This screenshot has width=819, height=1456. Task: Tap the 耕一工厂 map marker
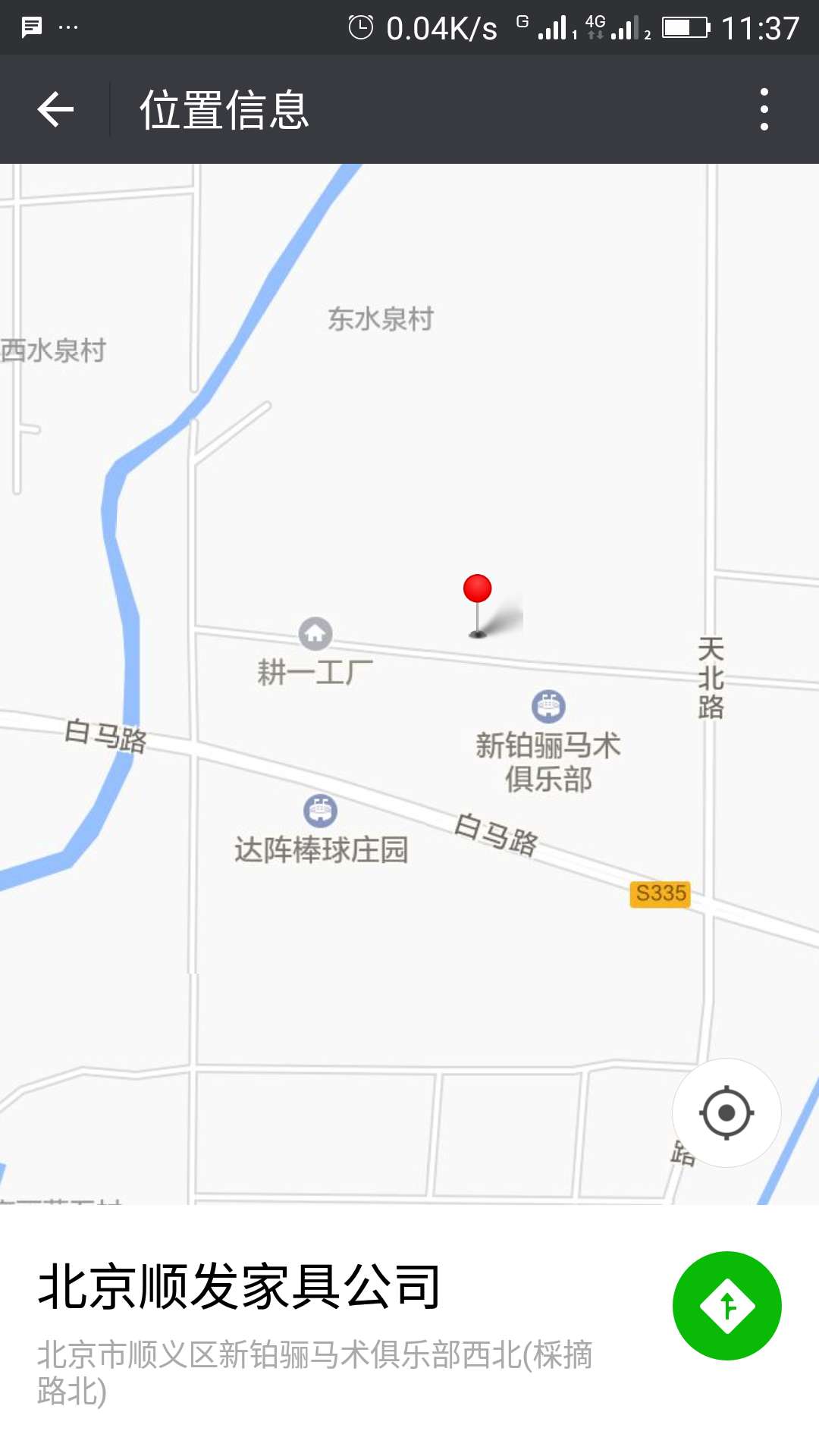[315, 634]
